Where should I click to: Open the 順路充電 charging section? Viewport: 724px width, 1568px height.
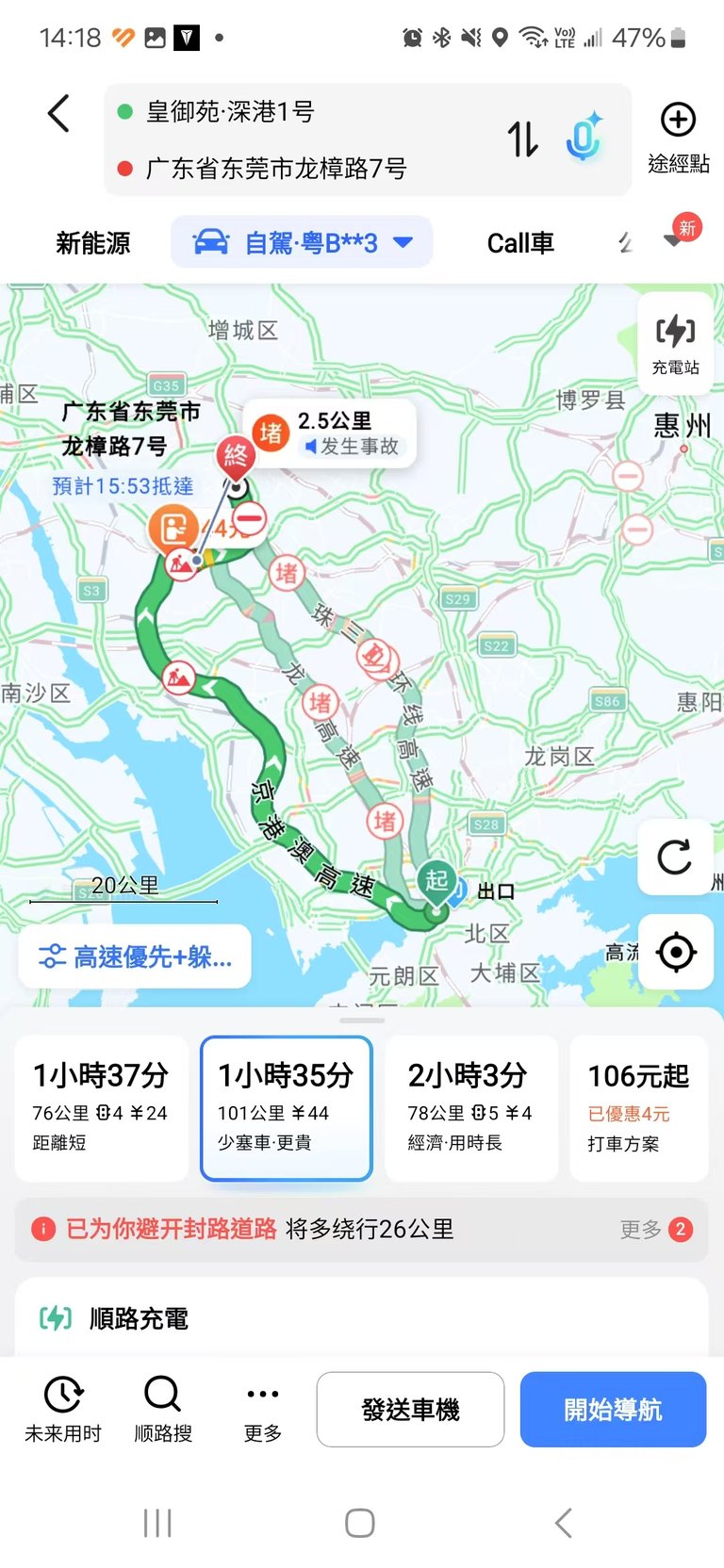coord(362,1317)
